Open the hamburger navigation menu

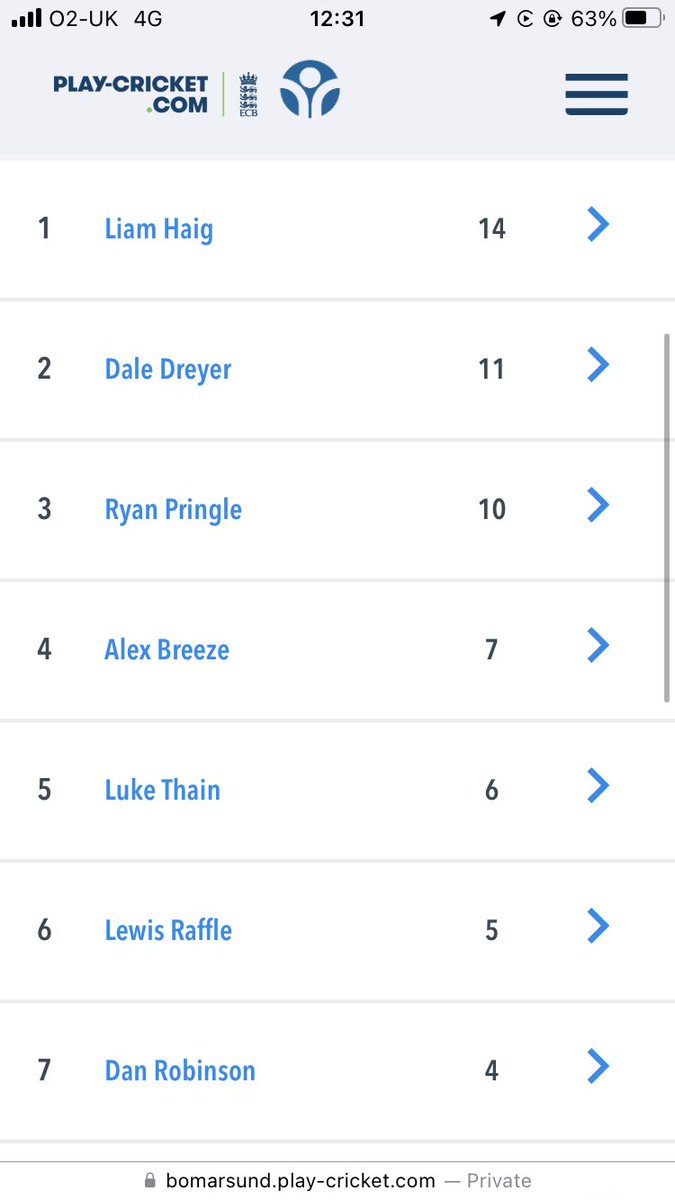click(x=596, y=95)
